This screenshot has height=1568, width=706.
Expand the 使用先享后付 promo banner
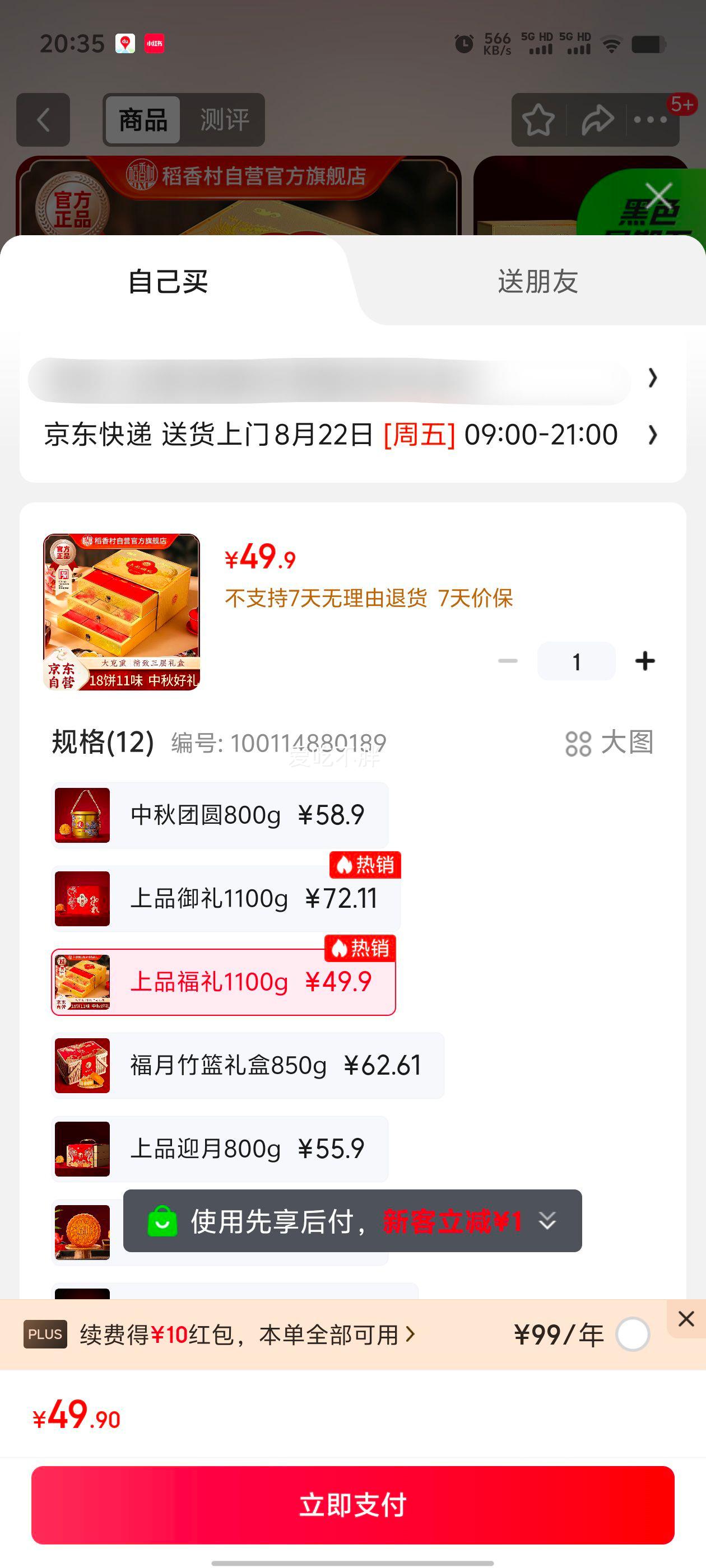[x=547, y=1220]
